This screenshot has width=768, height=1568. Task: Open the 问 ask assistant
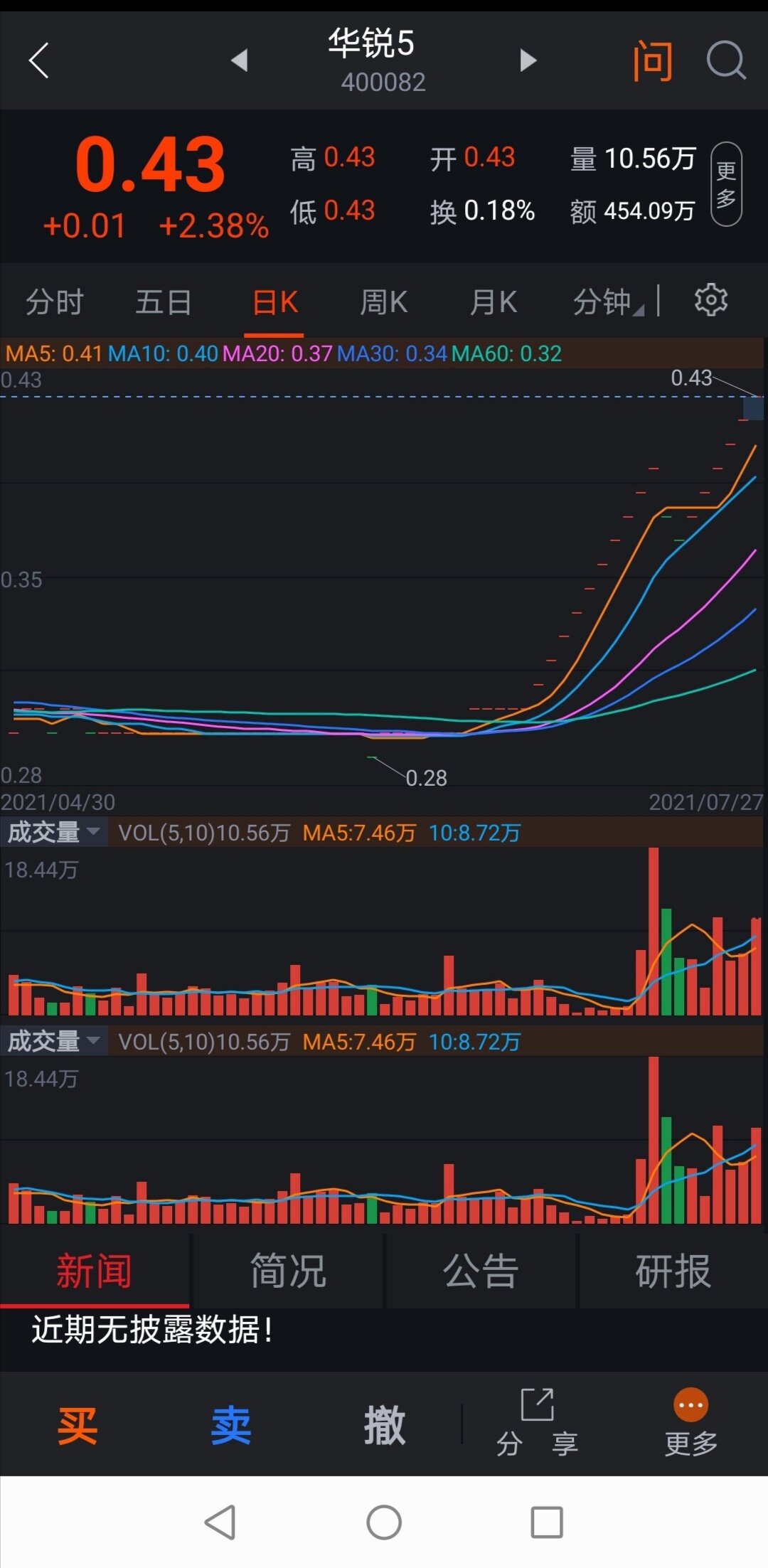652,60
